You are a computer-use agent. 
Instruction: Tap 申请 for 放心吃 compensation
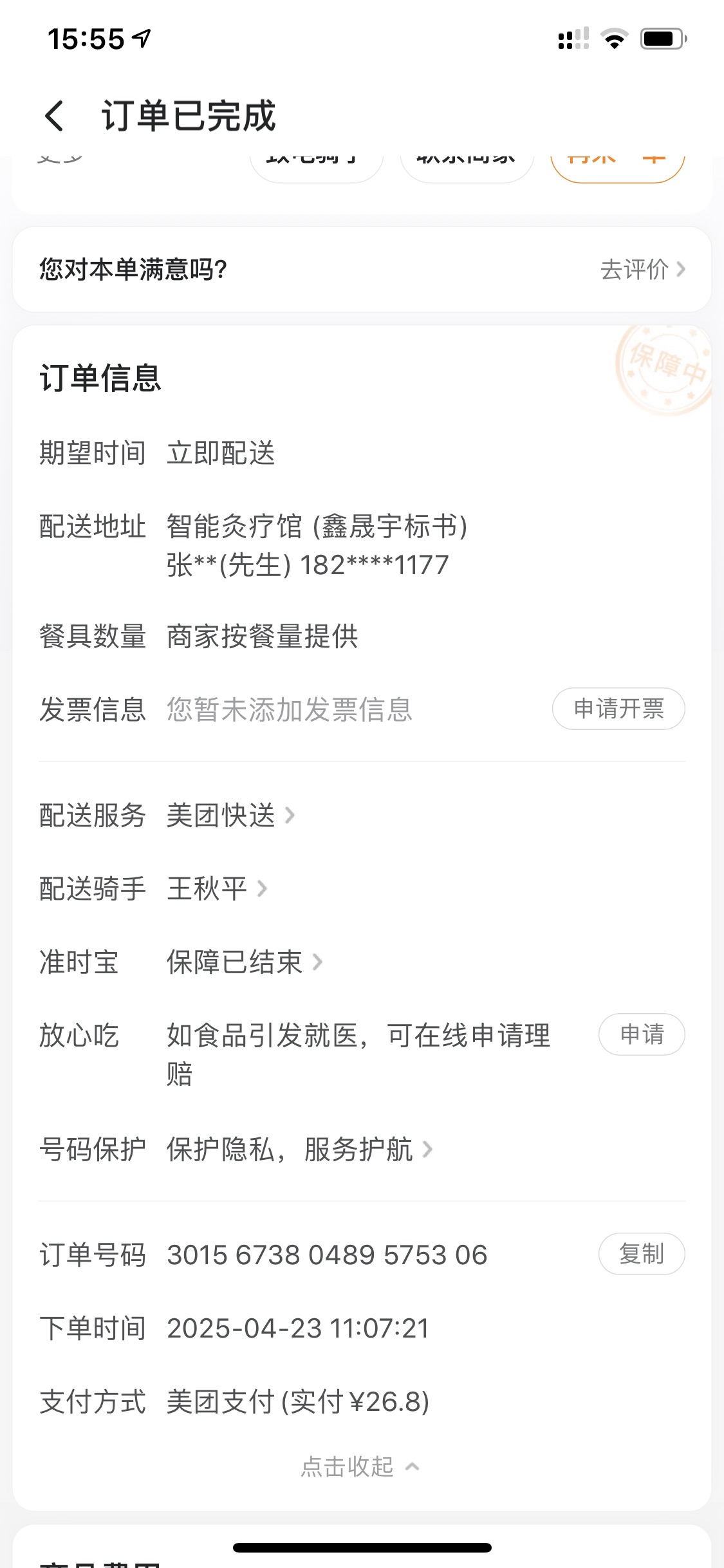tap(641, 1034)
